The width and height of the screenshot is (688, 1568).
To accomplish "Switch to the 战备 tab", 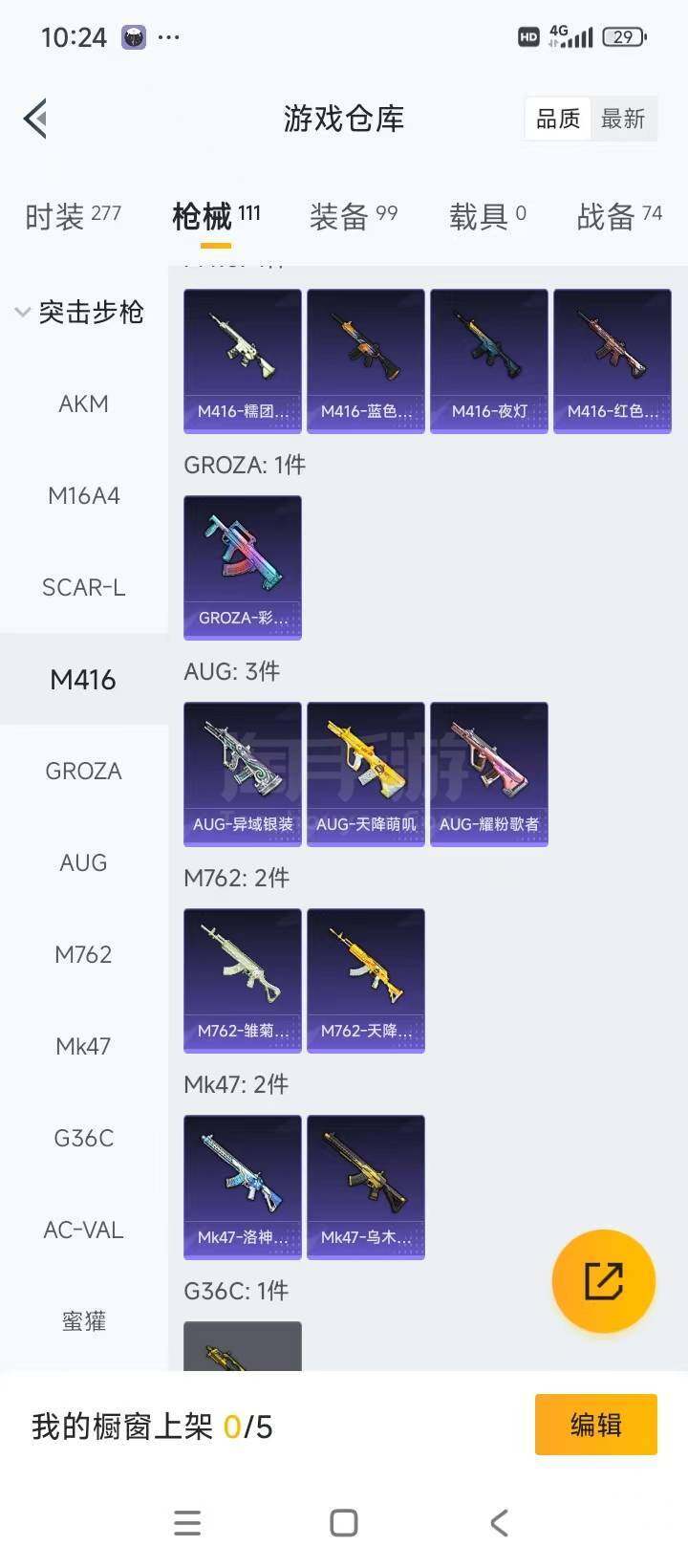I will coord(618,216).
